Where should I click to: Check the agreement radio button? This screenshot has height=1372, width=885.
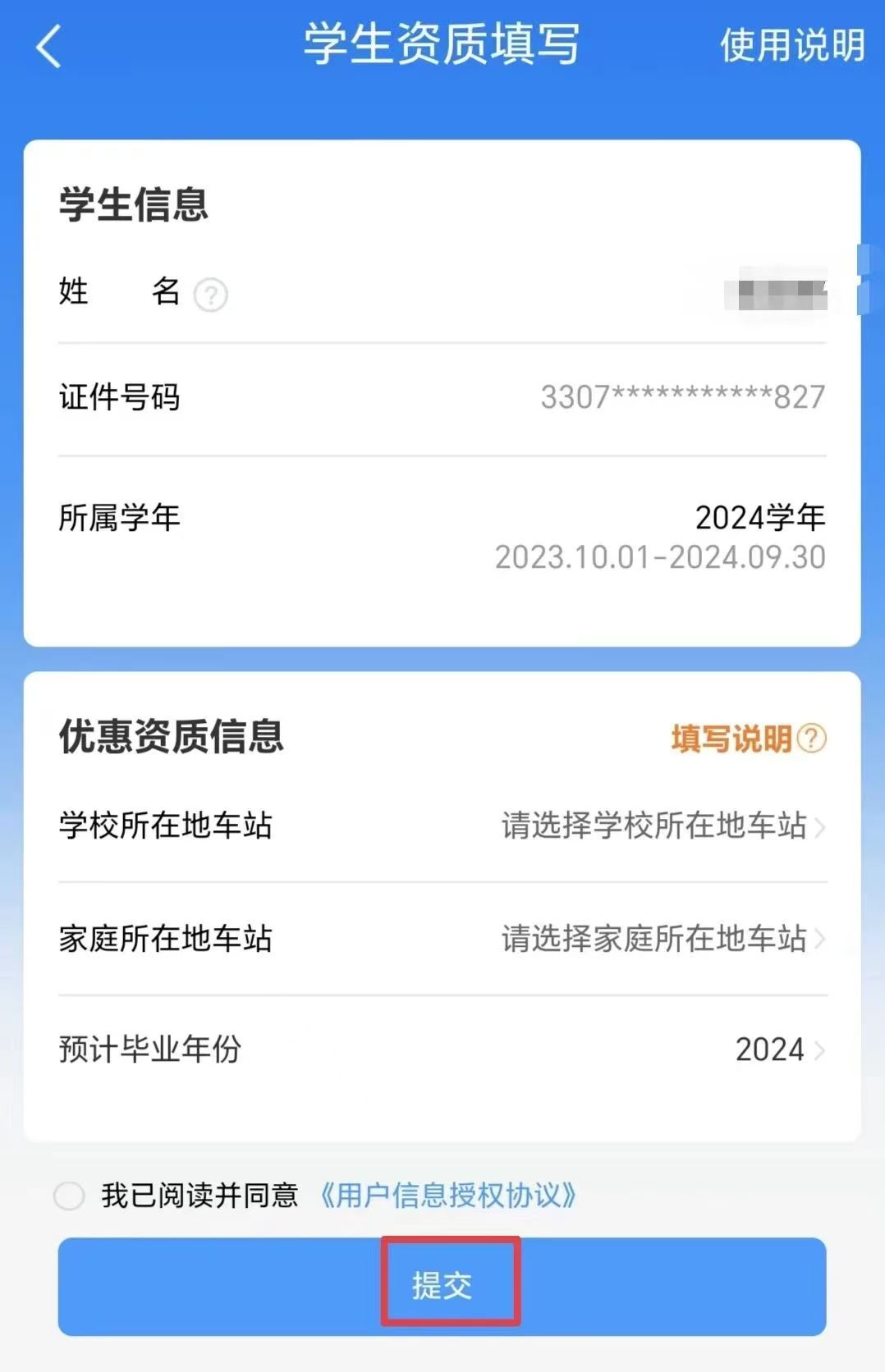coord(69,1196)
